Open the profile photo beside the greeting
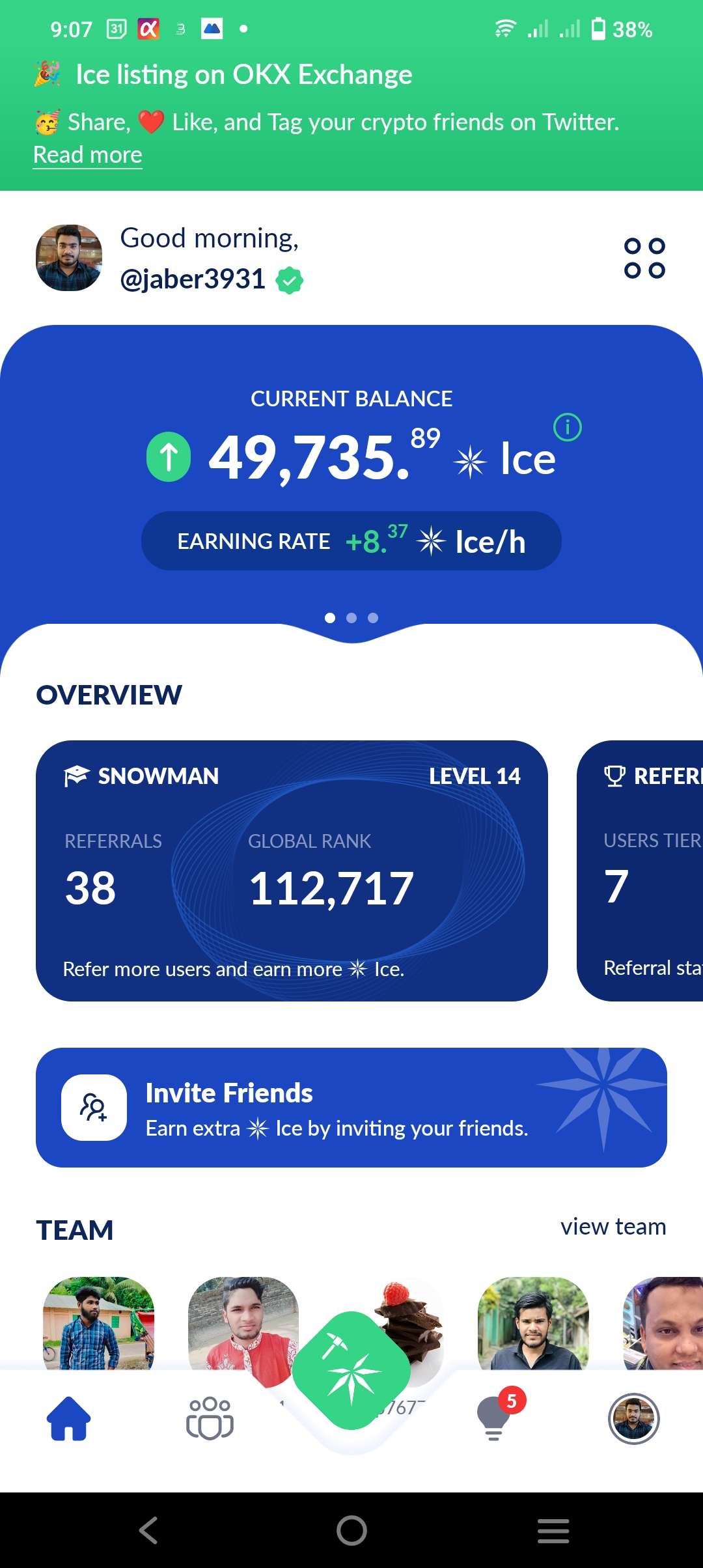Viewport: 703px width, 1568px height. pyautogui.click(x=69, y=258)
